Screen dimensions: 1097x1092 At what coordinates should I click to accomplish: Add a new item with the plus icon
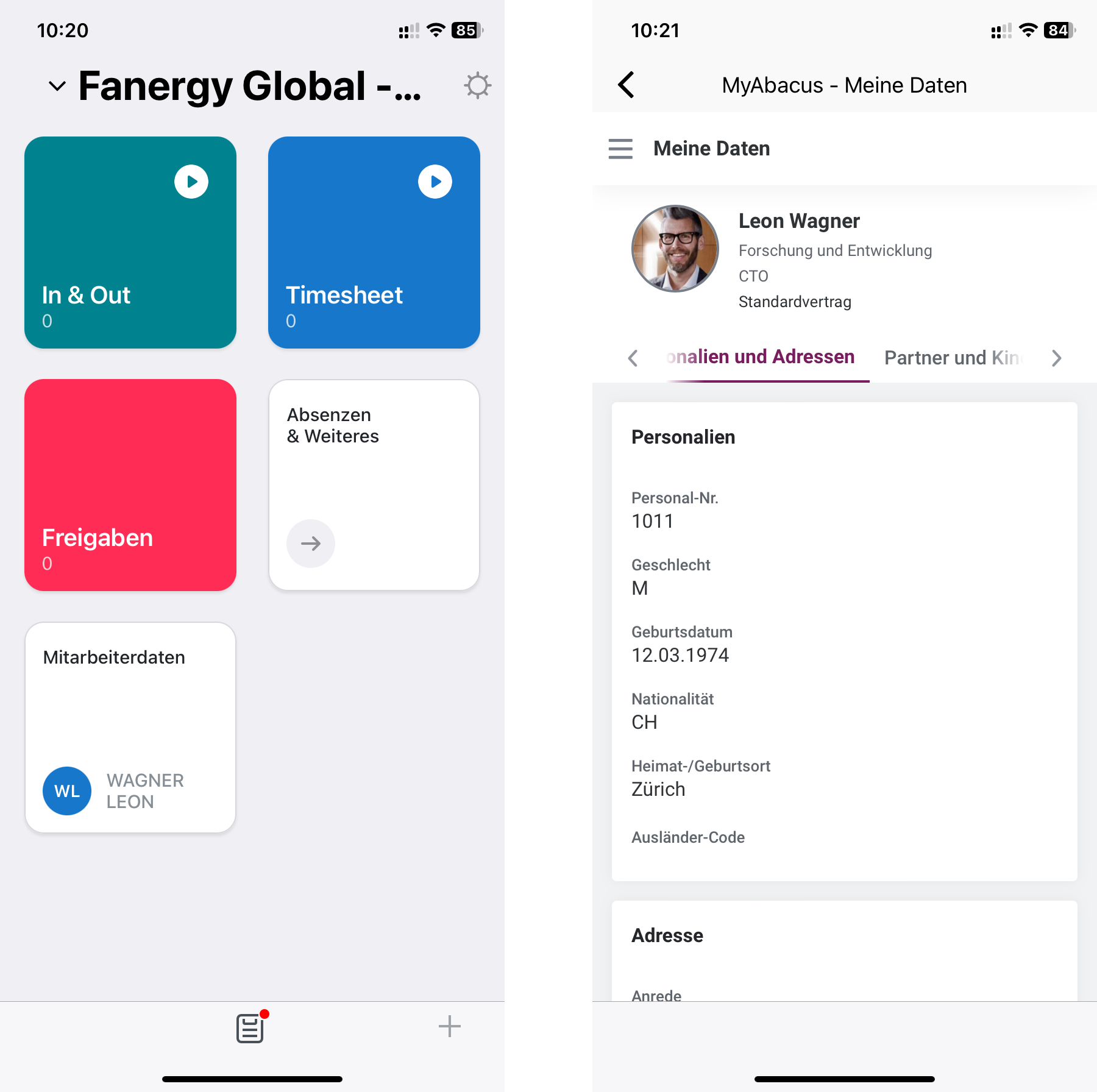[x=450, y=1027]
